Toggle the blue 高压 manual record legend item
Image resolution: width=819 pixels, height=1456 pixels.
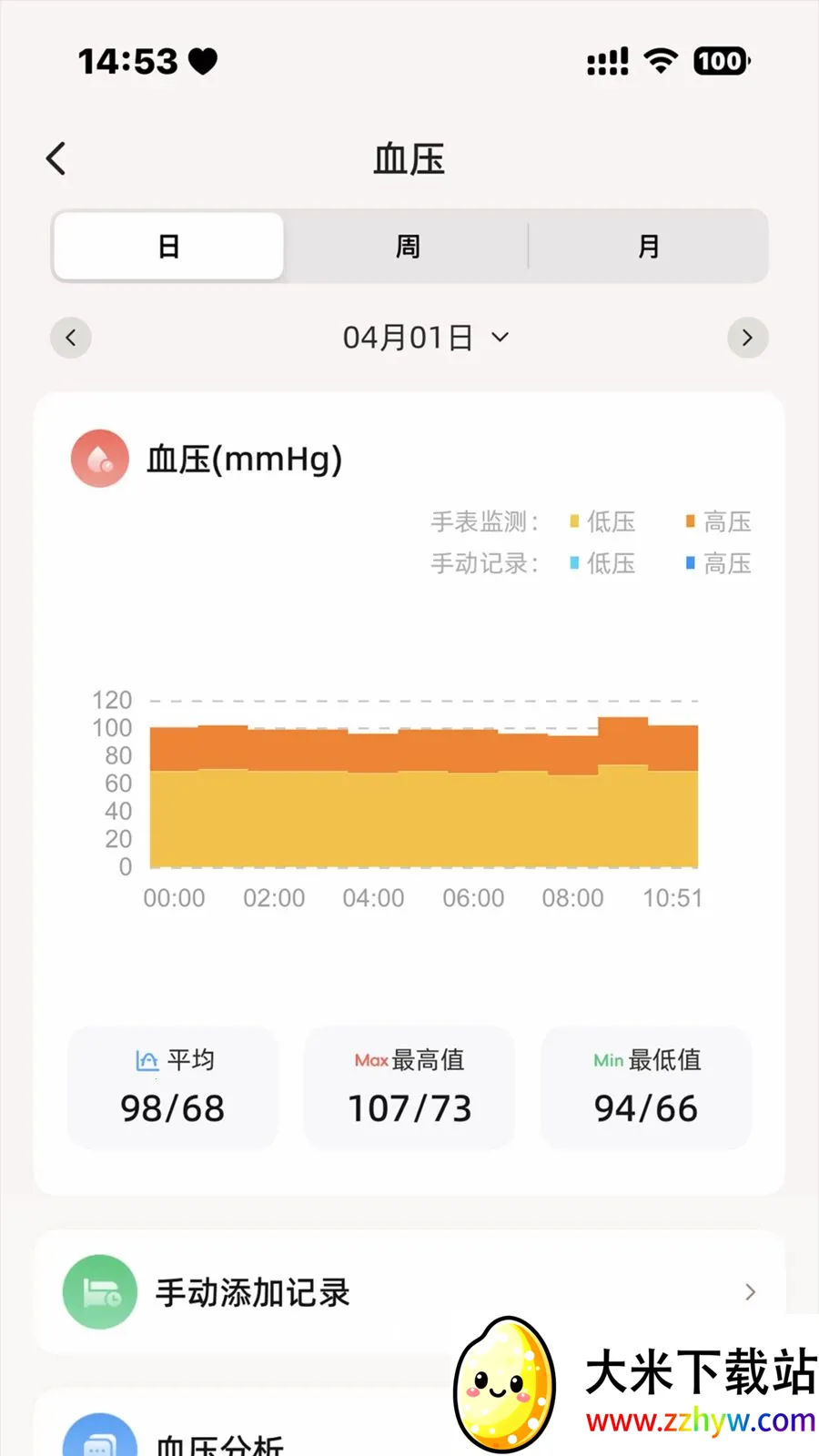click(718, 563)
